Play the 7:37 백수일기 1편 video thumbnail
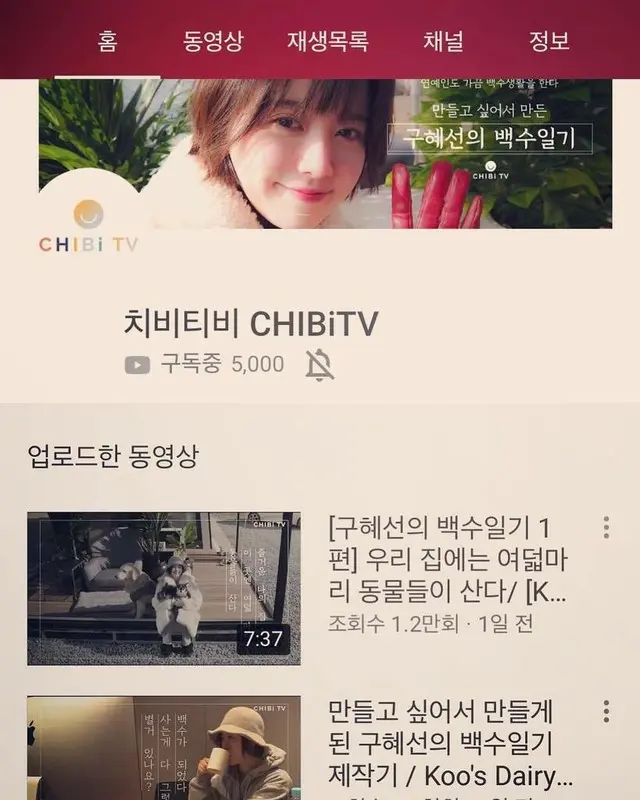Image resolution: width=640 pixels, height=800 pixels. 163,588
